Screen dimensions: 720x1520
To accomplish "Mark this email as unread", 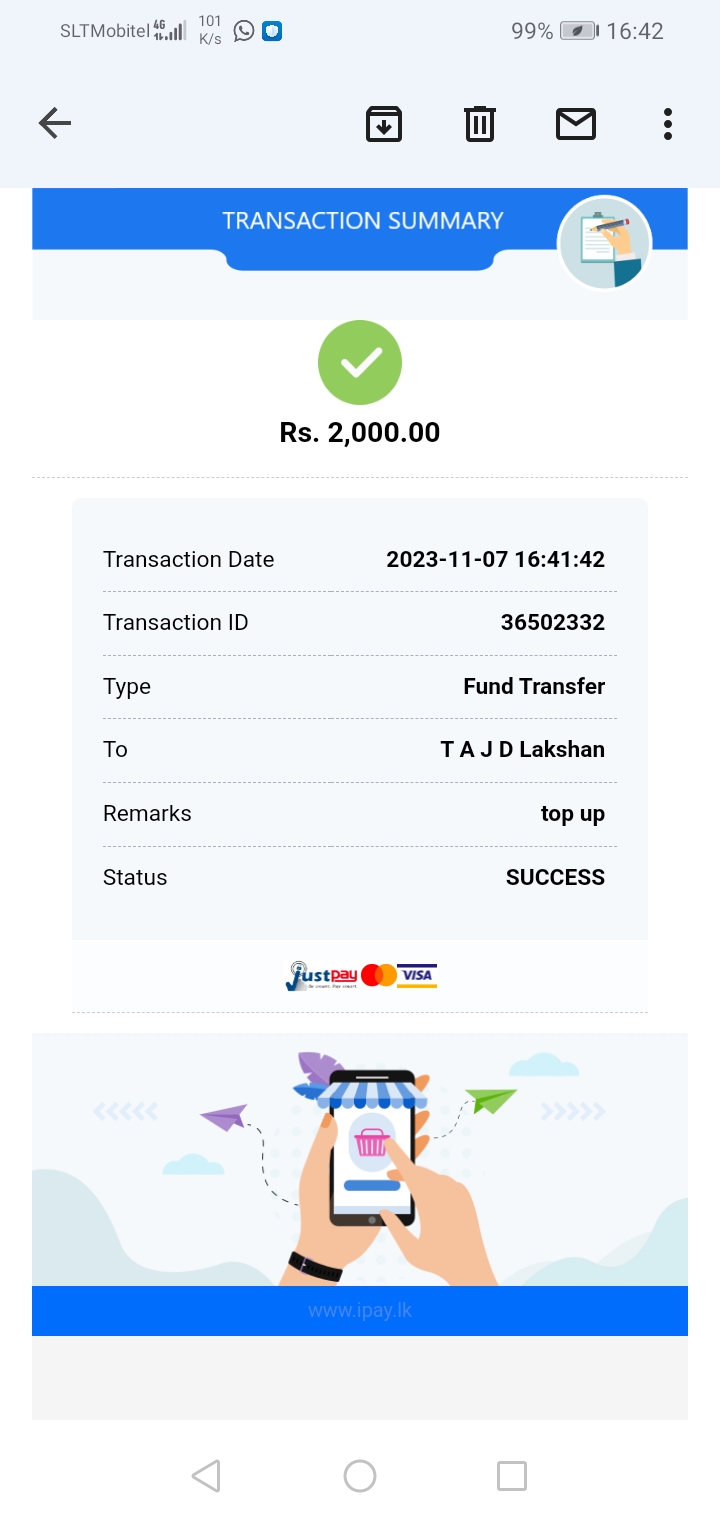I will [576, 124].
